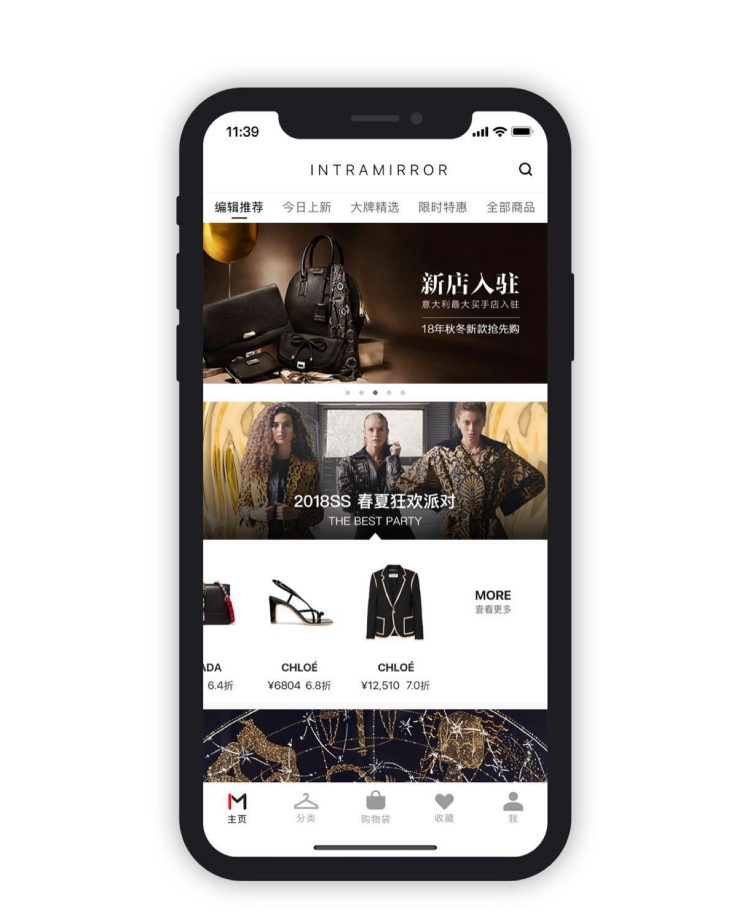
Task: Tap MORE 查看更多 to see more products
Action: [x=492, y=601]
